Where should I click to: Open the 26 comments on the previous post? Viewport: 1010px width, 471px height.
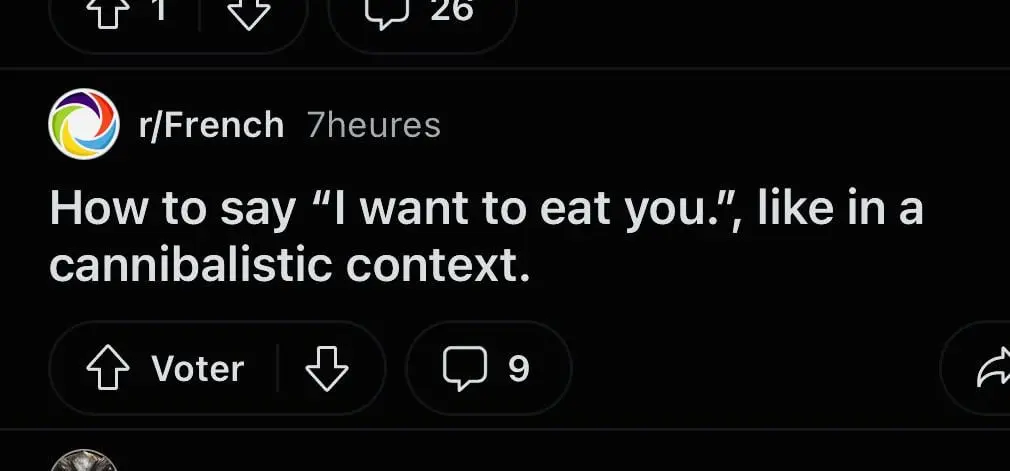[x=422, y=14]
